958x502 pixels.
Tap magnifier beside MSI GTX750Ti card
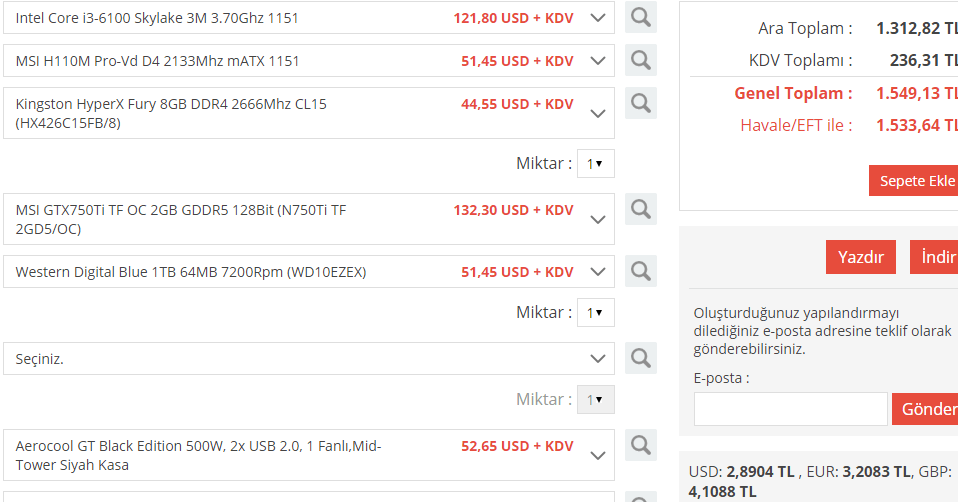point(641,210)
